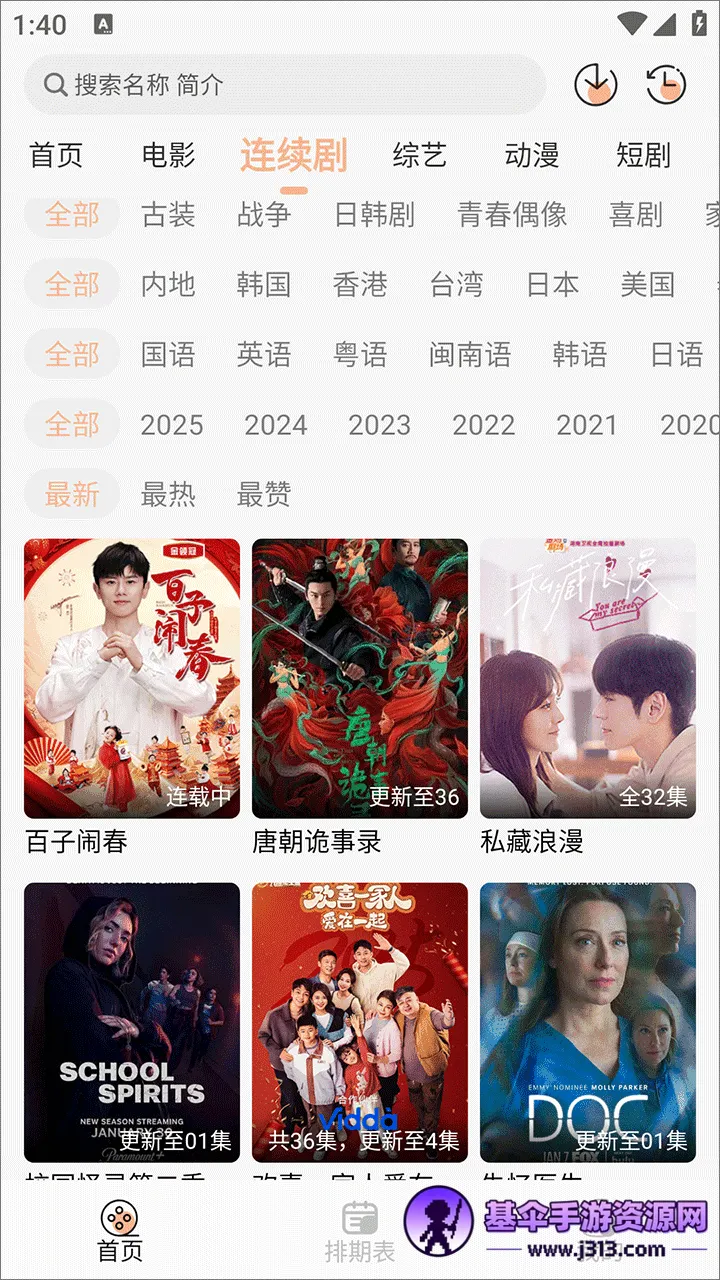Filter by region 韩国
Viewport: 720px width, 1280px height.
[x=264, y=284]
